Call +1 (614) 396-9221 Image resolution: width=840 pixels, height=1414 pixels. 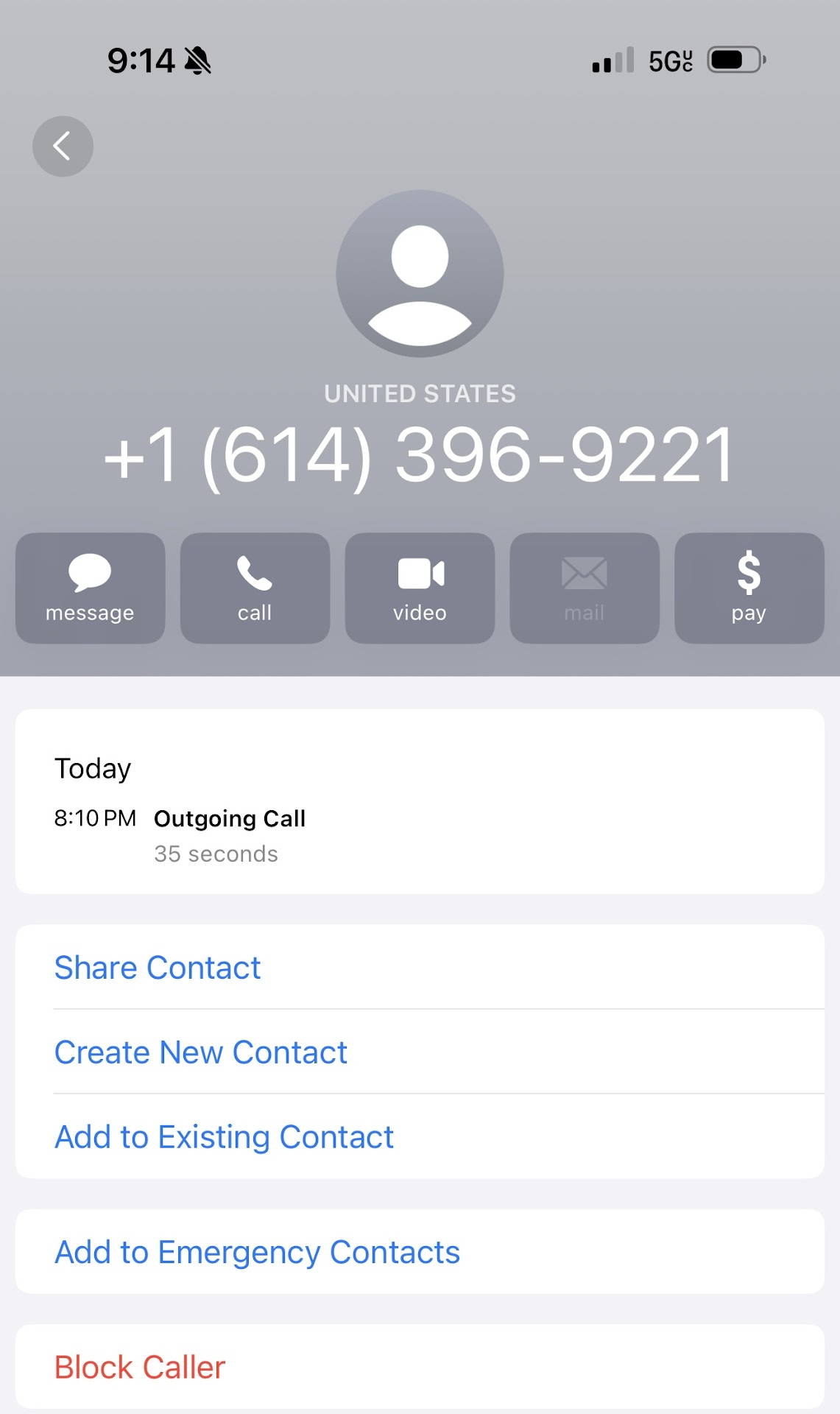(255, 588)
